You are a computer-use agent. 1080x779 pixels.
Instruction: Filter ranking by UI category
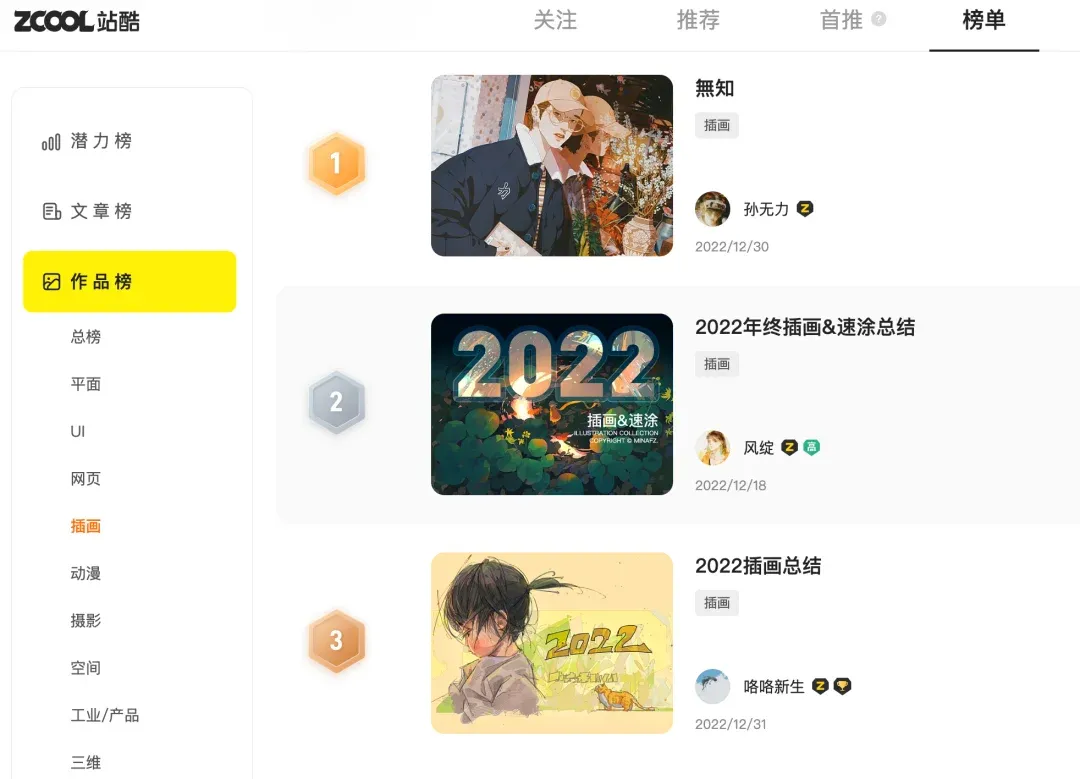click(78, 431)
